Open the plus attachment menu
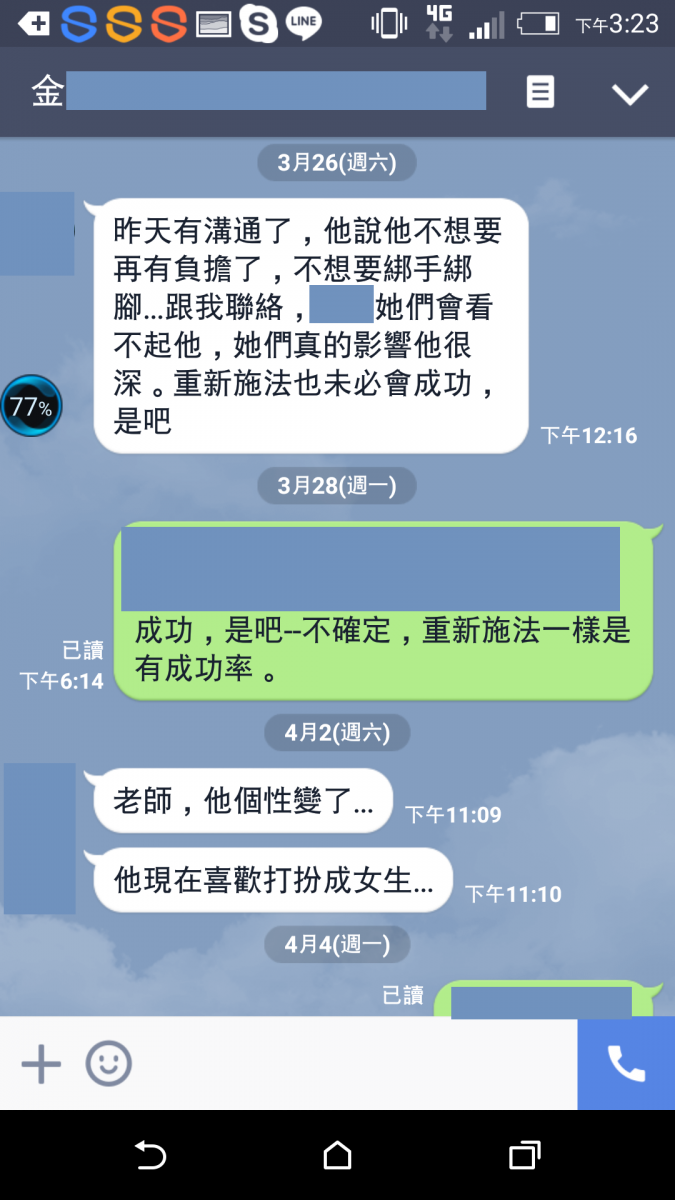This screenshot has width=675, height=1200. pyautogui.click(x=41, y=1064)
